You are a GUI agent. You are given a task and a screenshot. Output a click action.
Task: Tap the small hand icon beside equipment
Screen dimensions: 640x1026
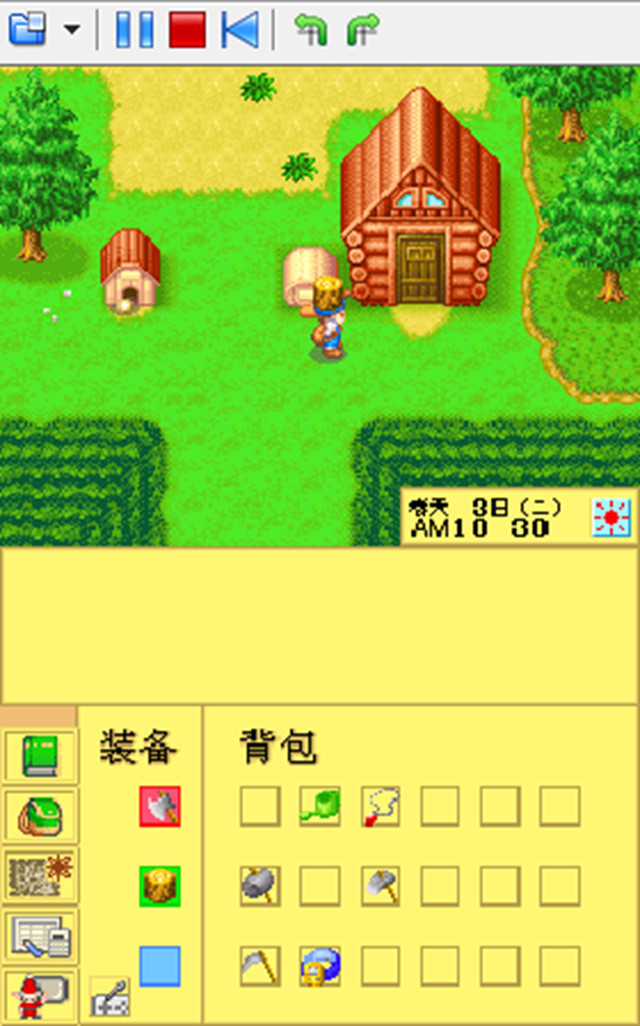109,996
